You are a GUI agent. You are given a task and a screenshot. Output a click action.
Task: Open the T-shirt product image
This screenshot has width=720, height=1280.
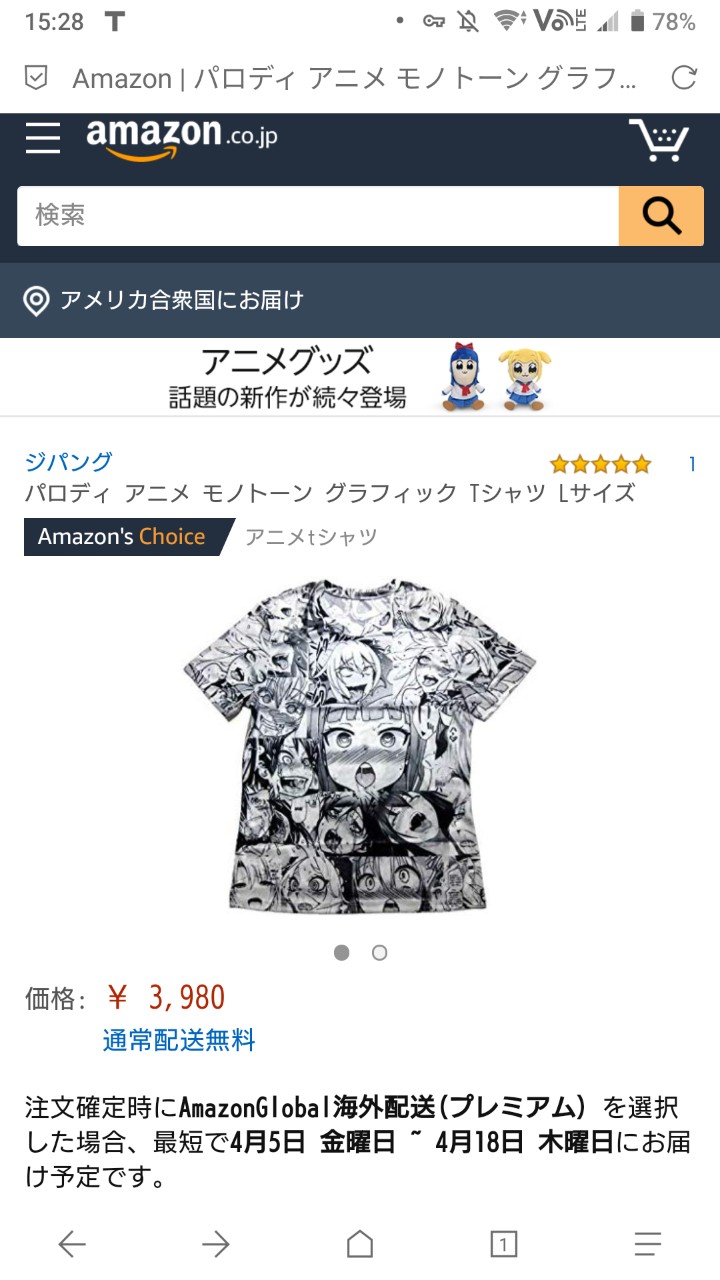(x=360, y=745)
